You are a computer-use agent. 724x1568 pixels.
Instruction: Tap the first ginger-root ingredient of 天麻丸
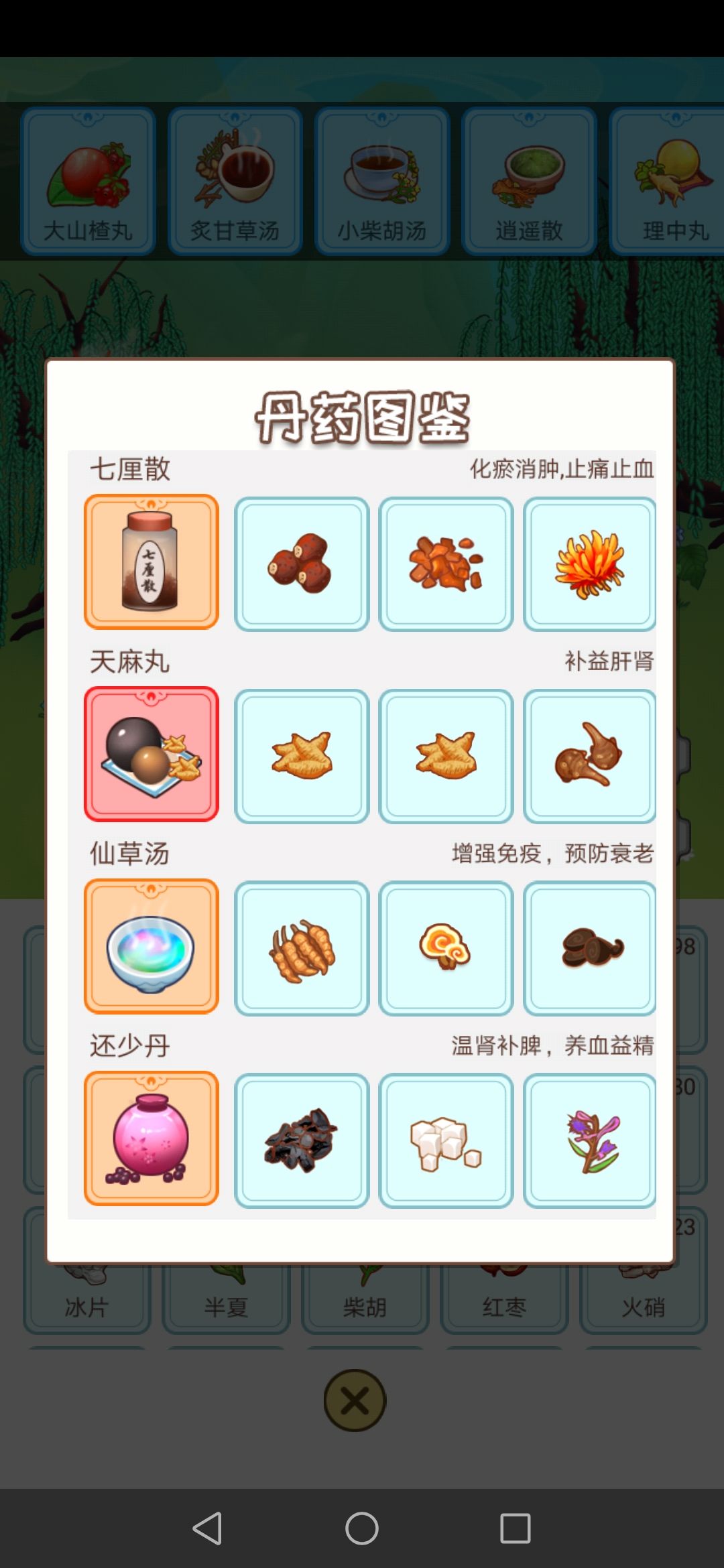click(302, 753)
